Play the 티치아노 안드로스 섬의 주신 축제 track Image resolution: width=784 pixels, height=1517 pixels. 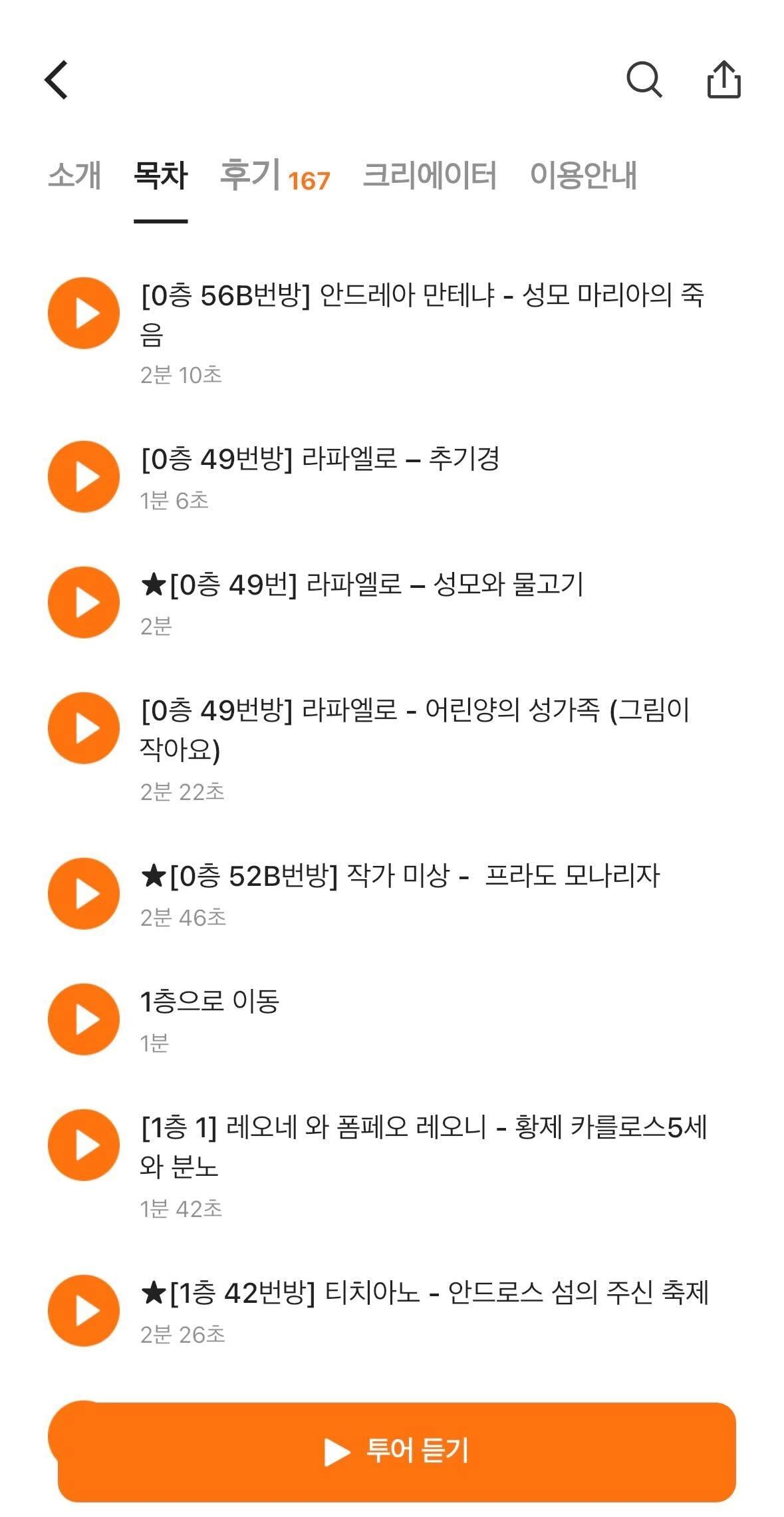[84, 1311]
